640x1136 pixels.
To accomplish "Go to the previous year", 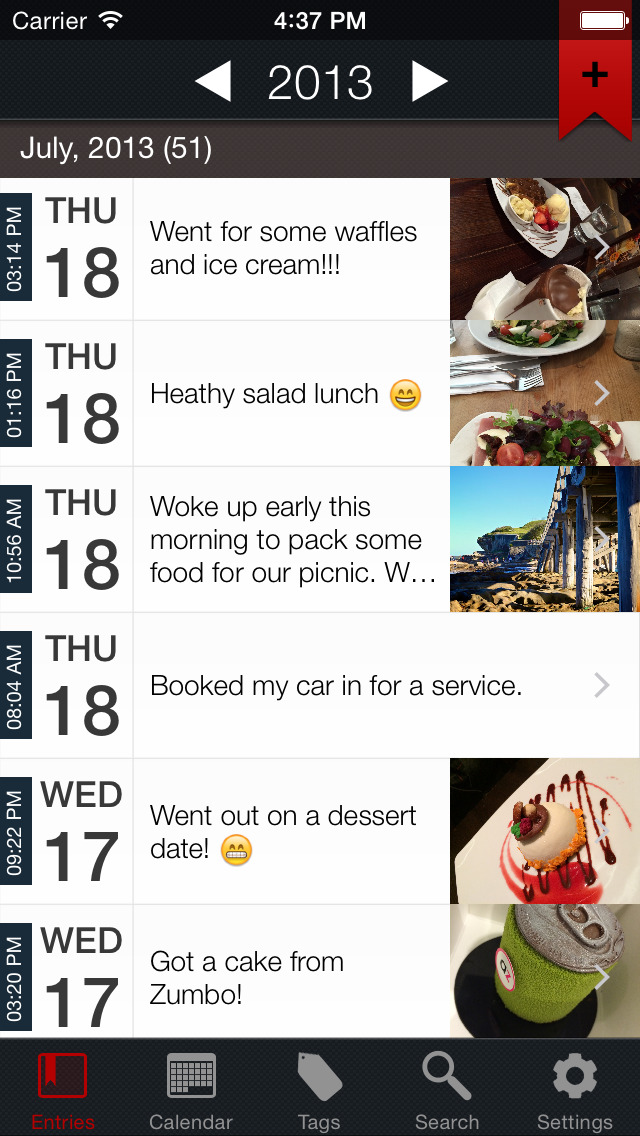I will (213, 82).
